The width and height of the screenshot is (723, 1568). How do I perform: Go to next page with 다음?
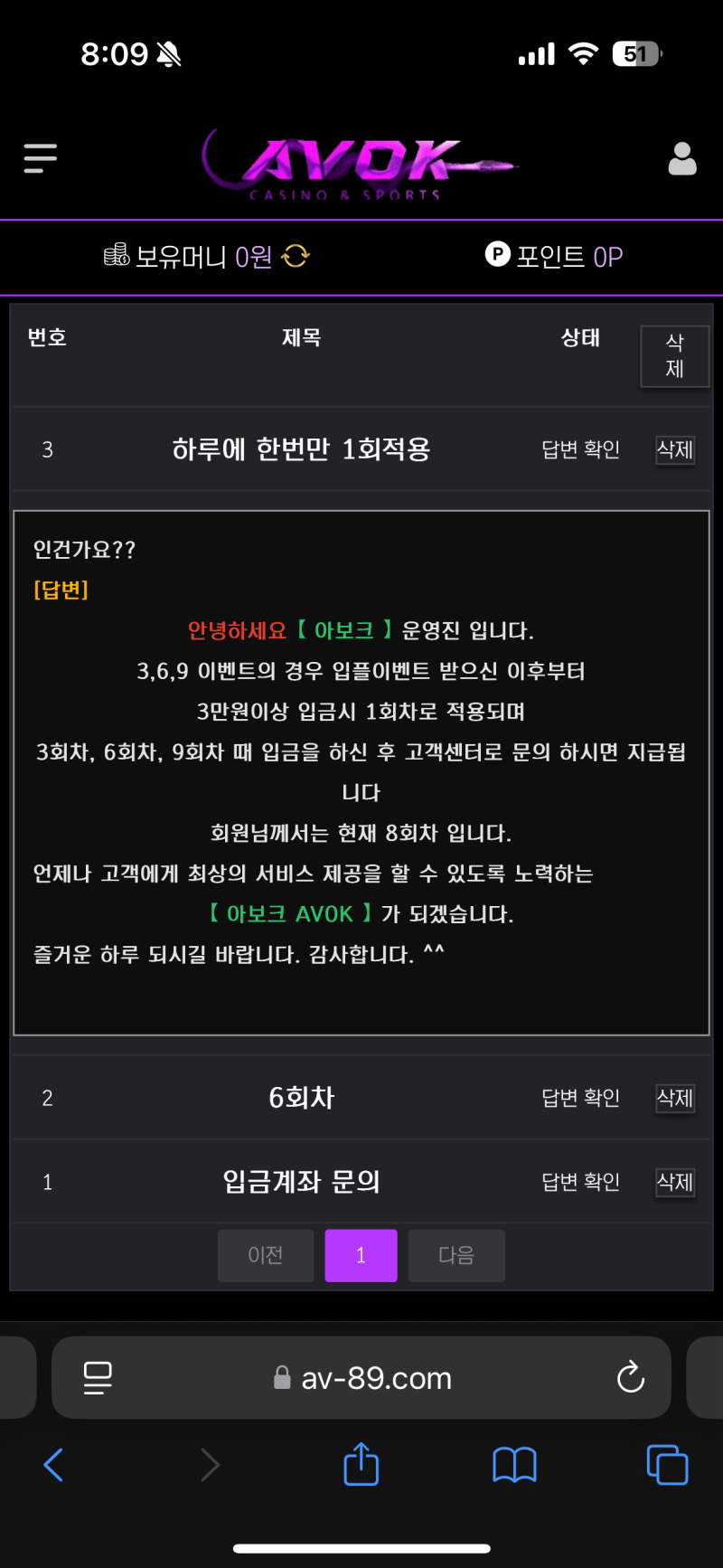coord(456,1255)
